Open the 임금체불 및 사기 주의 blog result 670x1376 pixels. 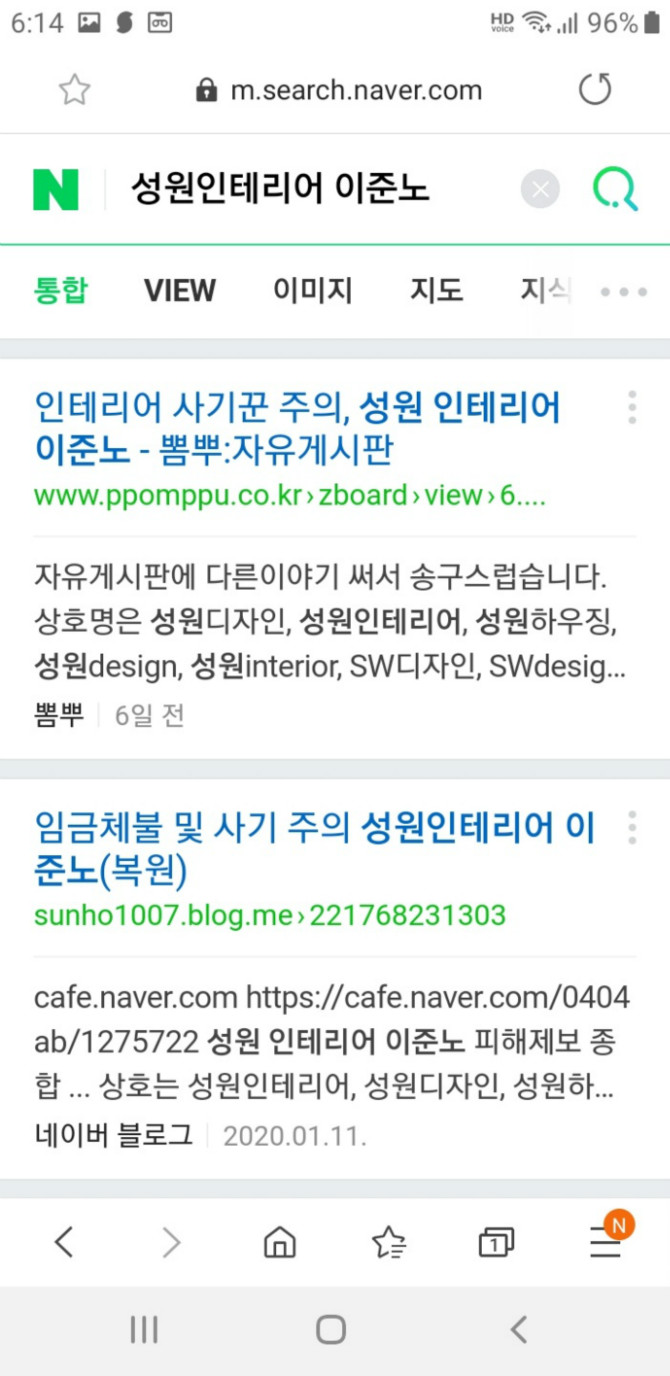tap(313, 848)
